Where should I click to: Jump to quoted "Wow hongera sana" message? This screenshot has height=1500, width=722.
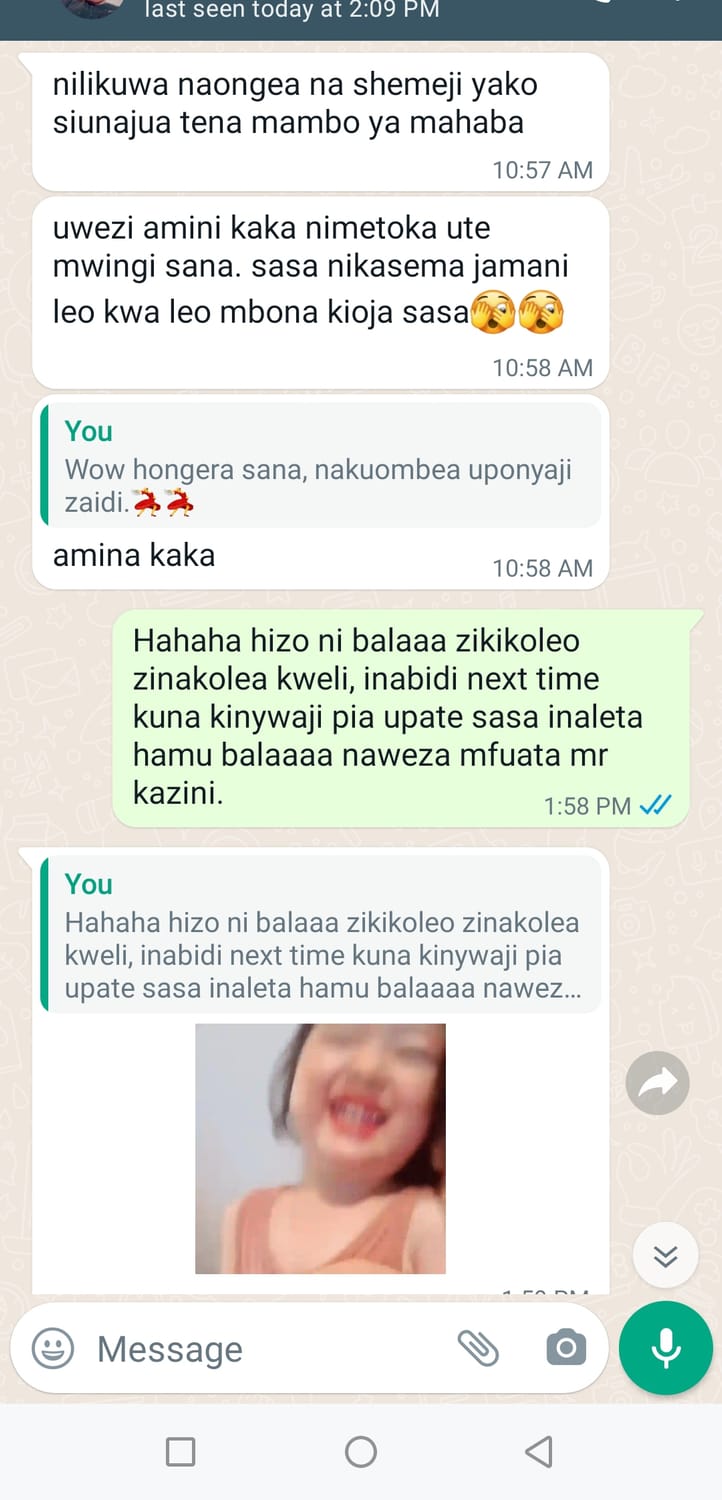[320, 467]
